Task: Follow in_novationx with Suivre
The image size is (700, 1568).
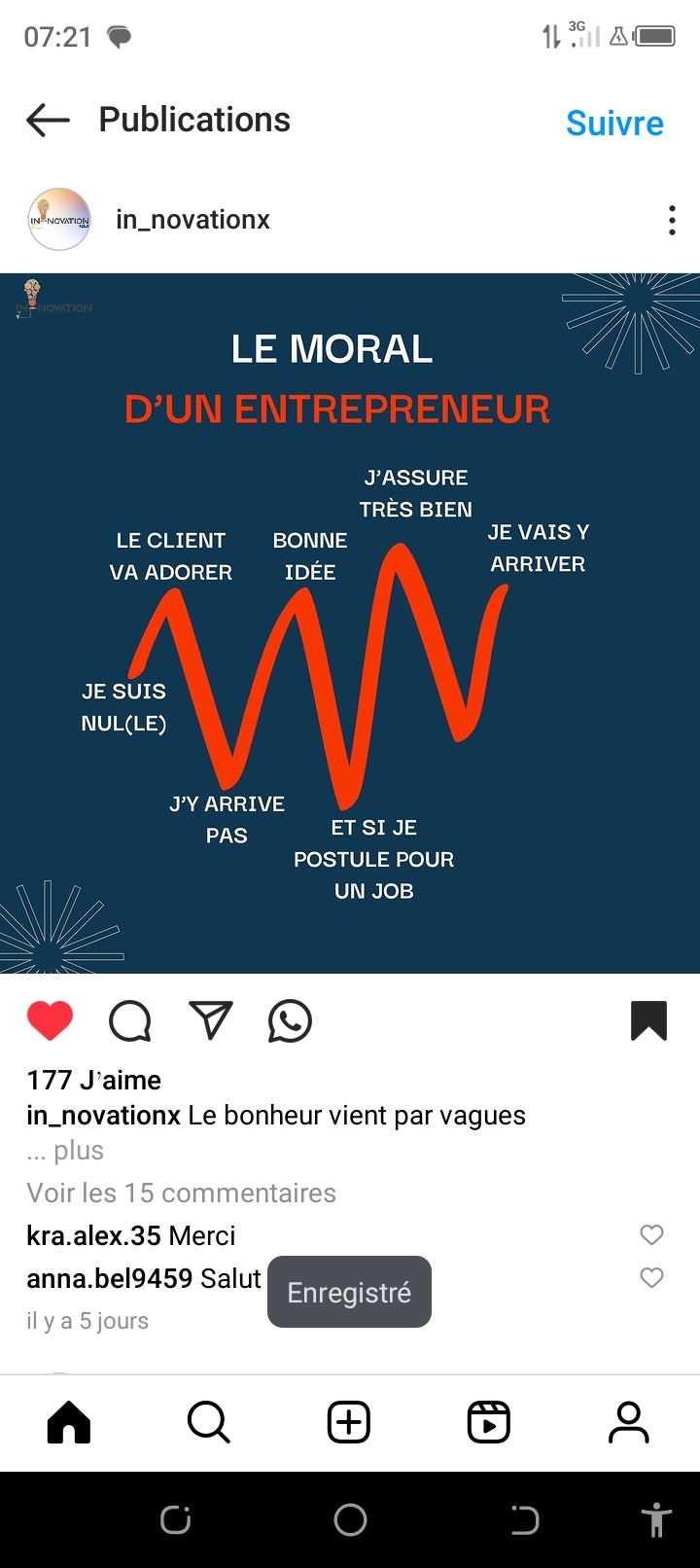Action: tap(614, 124)
